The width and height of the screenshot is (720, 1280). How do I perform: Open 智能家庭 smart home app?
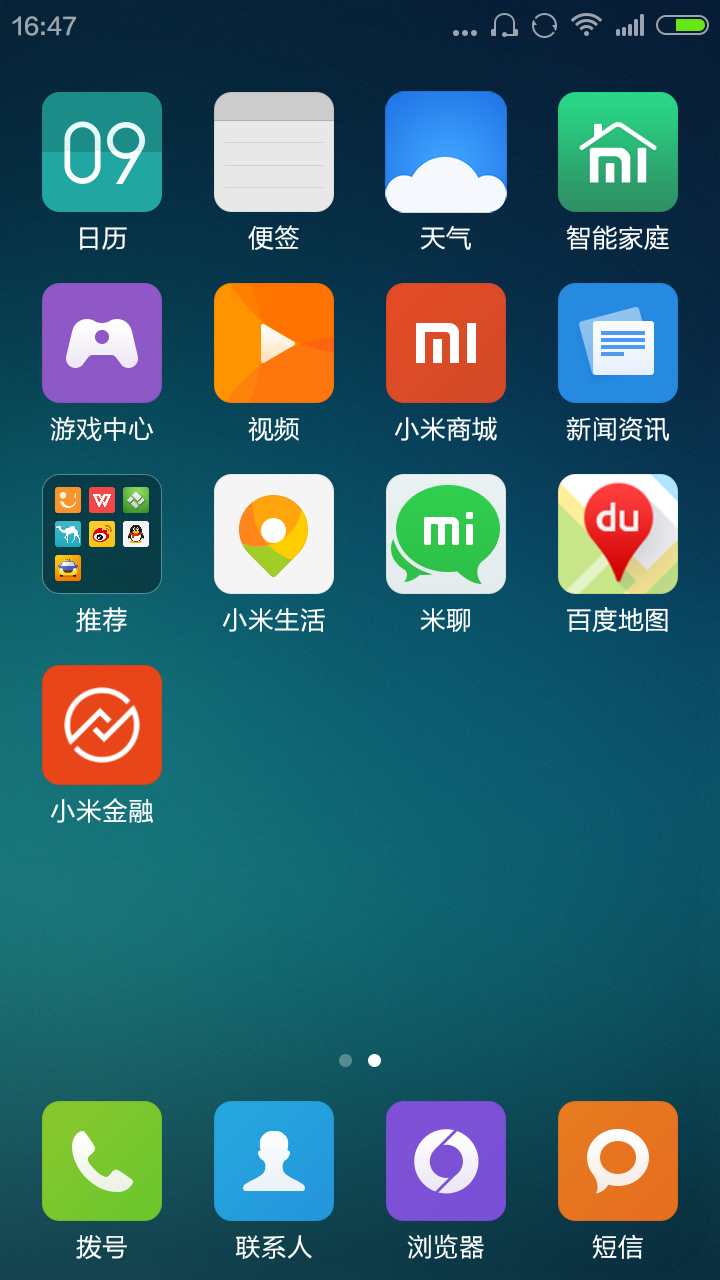[618, 152]
